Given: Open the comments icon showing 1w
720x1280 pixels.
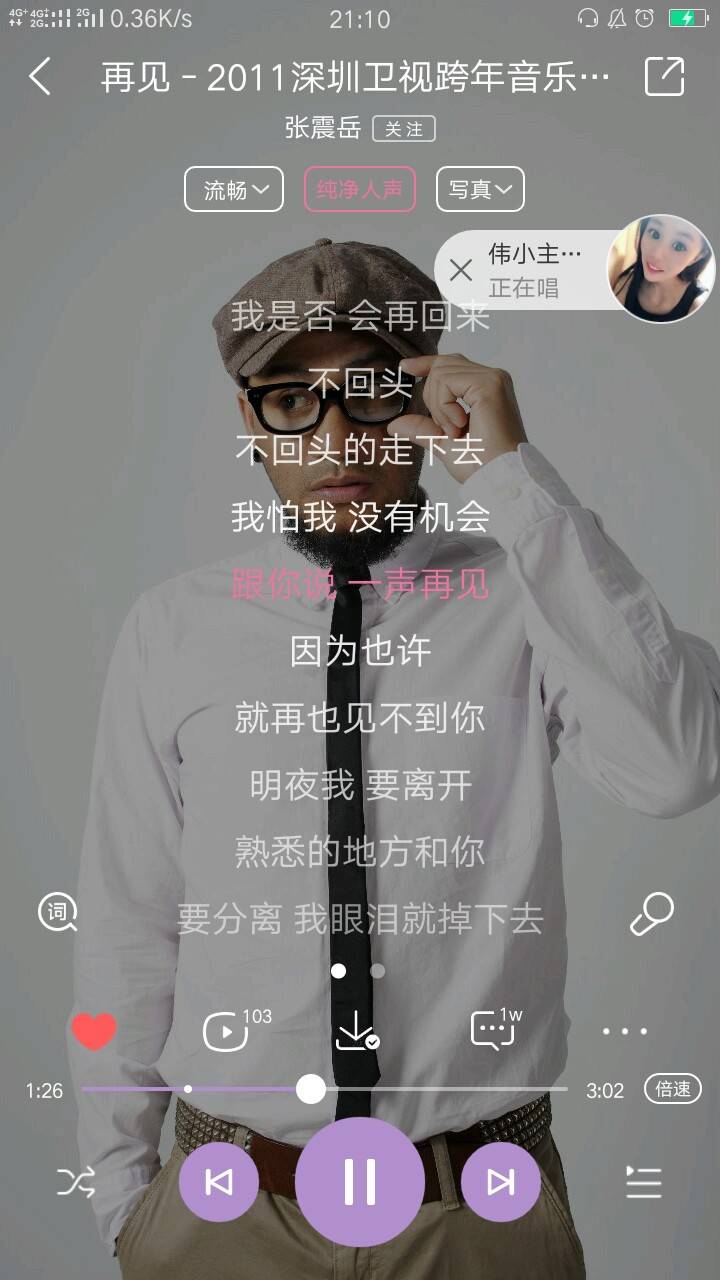Looking at the screenshot, I should [492, 1031].
